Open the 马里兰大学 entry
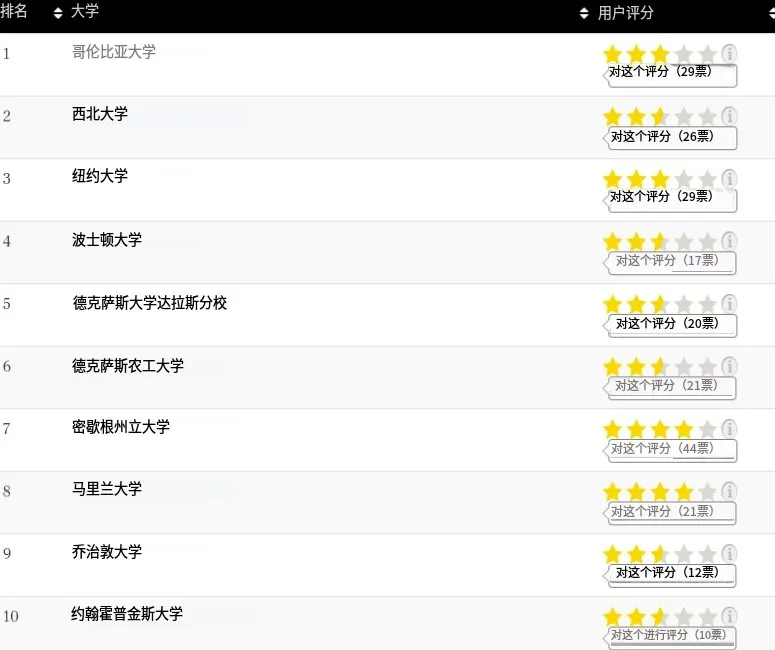Screen dimensions: 775x650 107,489
